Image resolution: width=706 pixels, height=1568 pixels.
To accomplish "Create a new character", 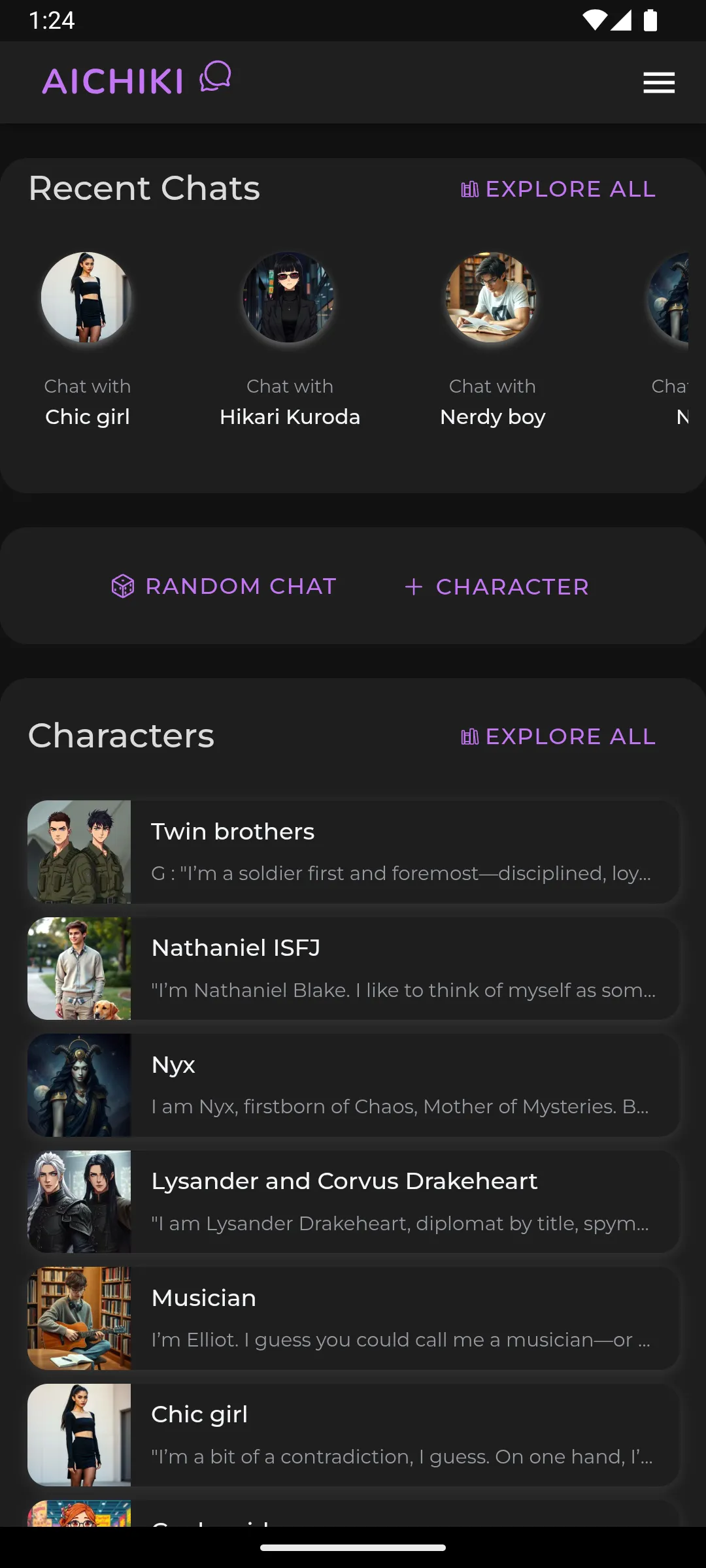I will coord(497,587).
